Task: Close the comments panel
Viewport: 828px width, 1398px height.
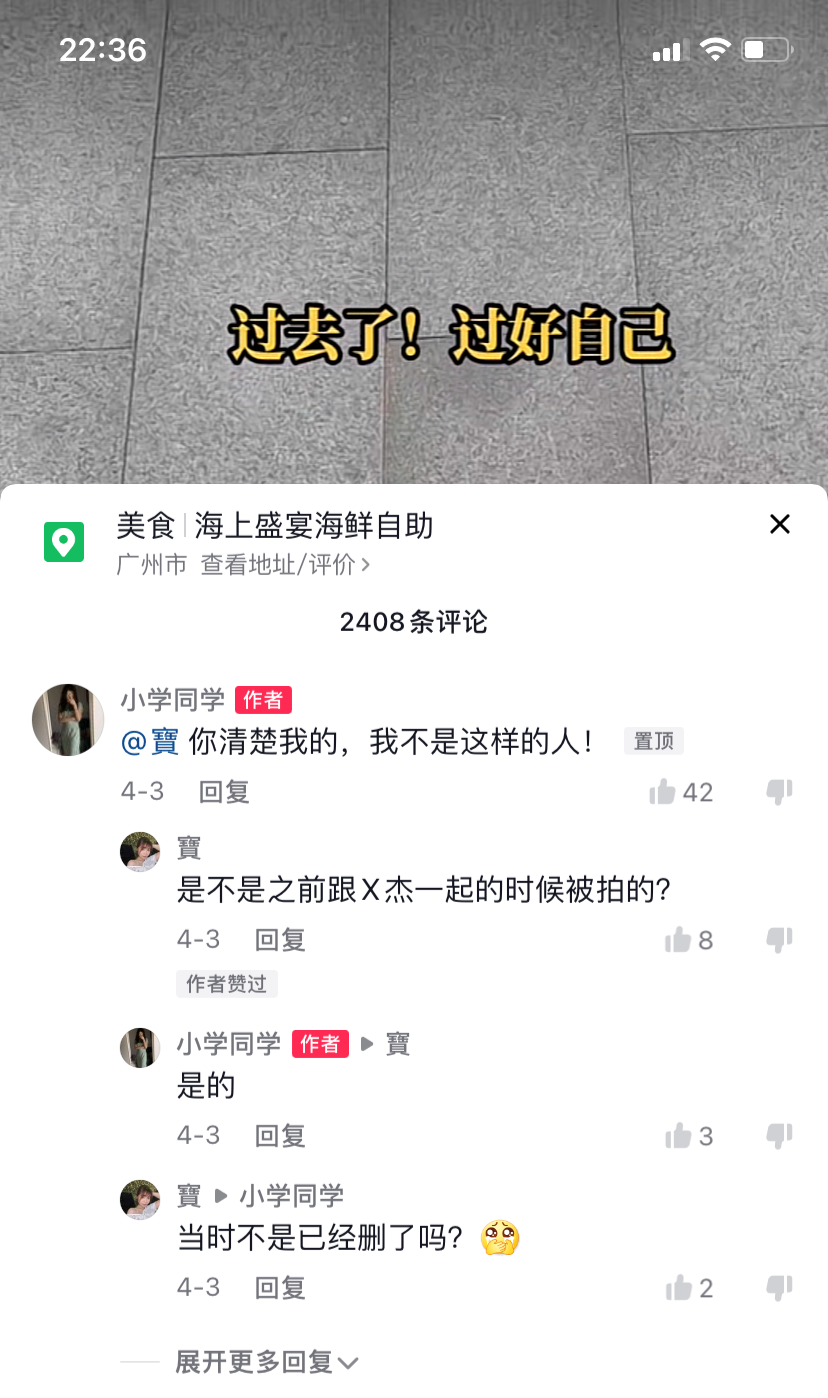Action: point(779,524)
